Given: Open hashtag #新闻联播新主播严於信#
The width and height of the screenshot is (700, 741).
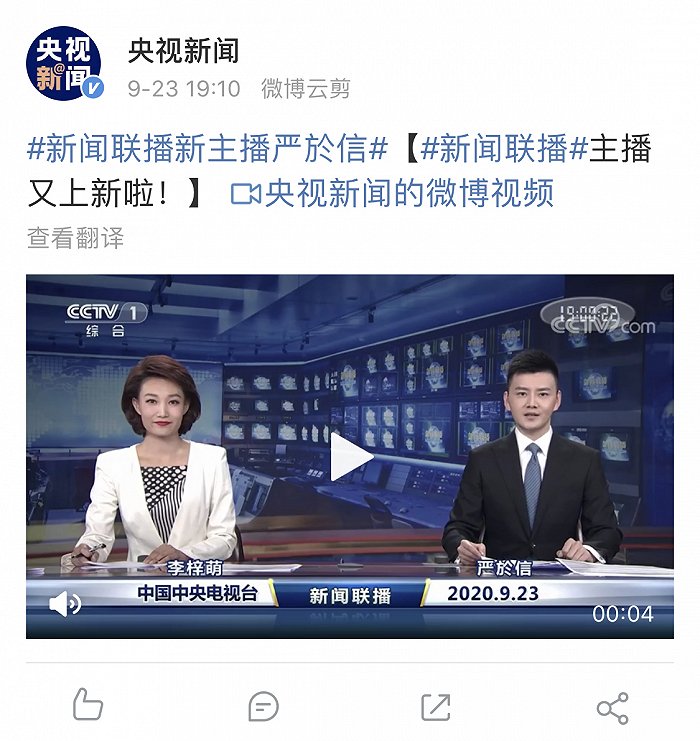Looking at the screenshot, I should click(x=207, y=148).
